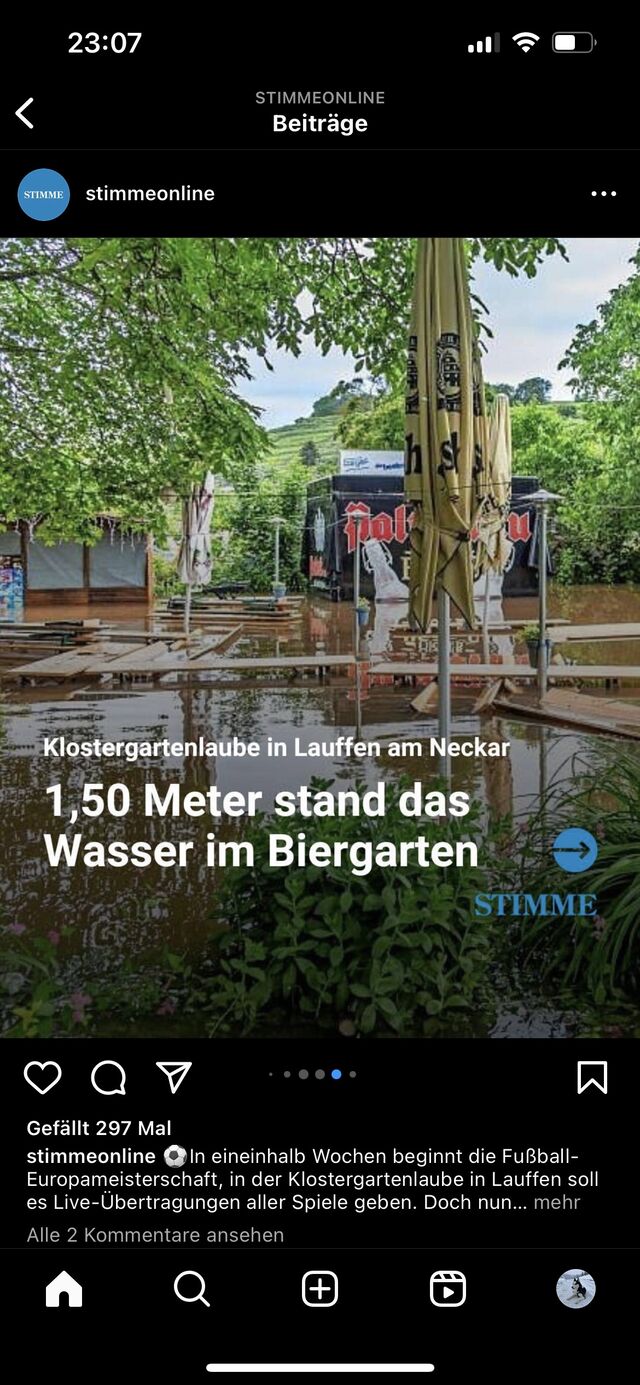
Task: Bookmark this Klostergartenlaube post
Action: pyautogui.click(x=592, y=1077)
